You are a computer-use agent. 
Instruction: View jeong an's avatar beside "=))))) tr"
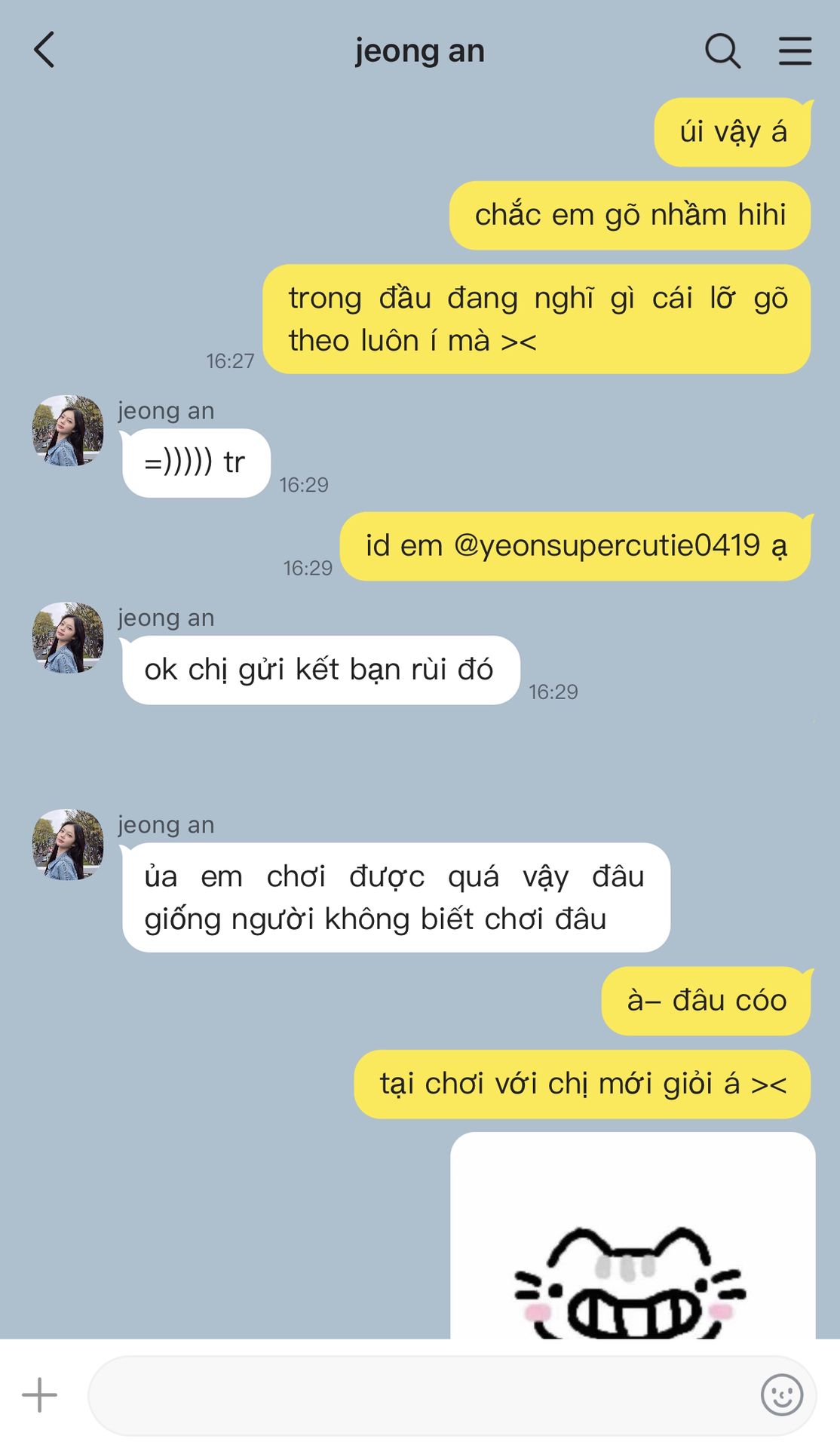point(68,431)
